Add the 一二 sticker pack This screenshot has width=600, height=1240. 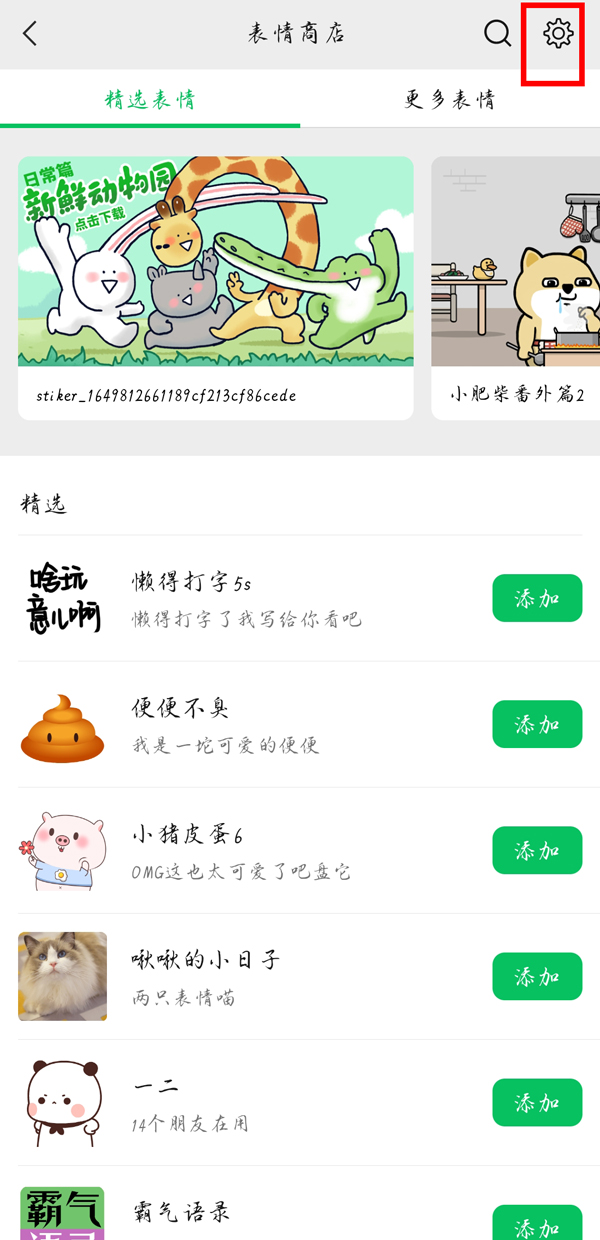point(537,1102)
